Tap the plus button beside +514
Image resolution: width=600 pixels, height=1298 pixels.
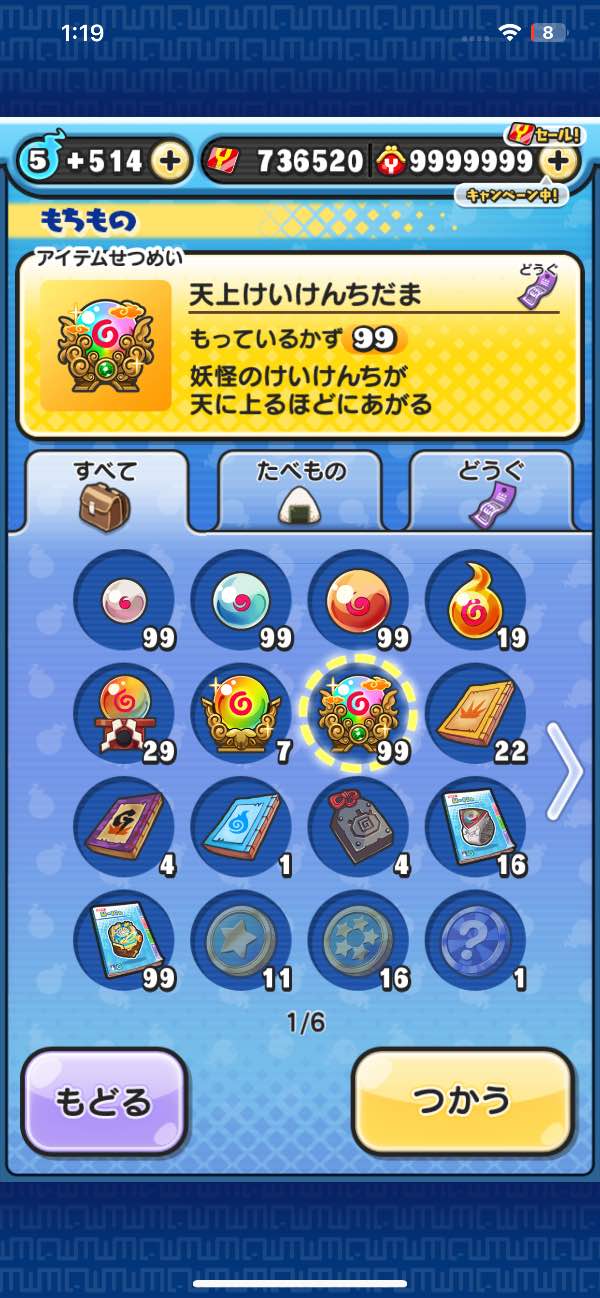(172, 161)
